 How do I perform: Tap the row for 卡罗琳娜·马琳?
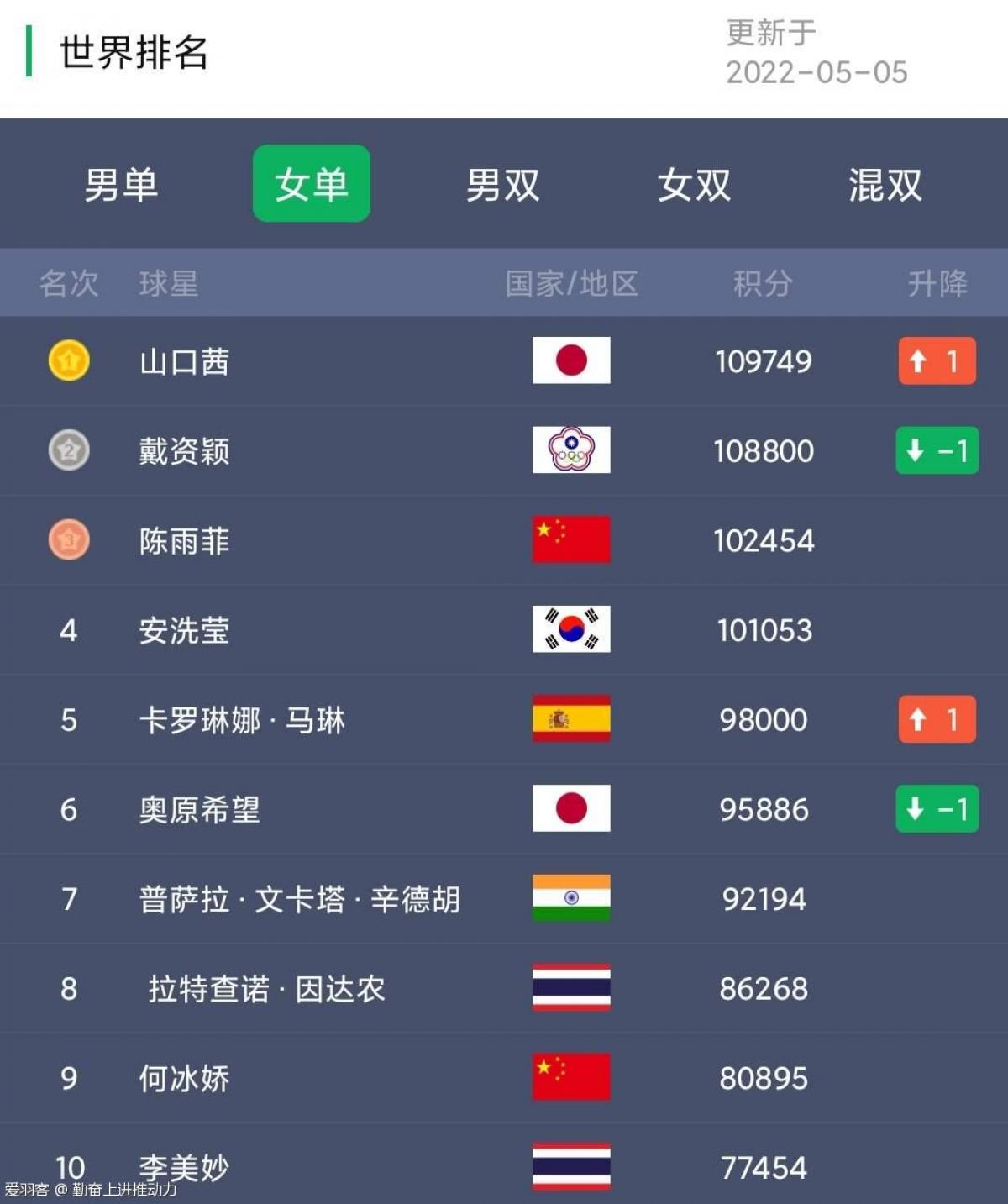[242, 720]
